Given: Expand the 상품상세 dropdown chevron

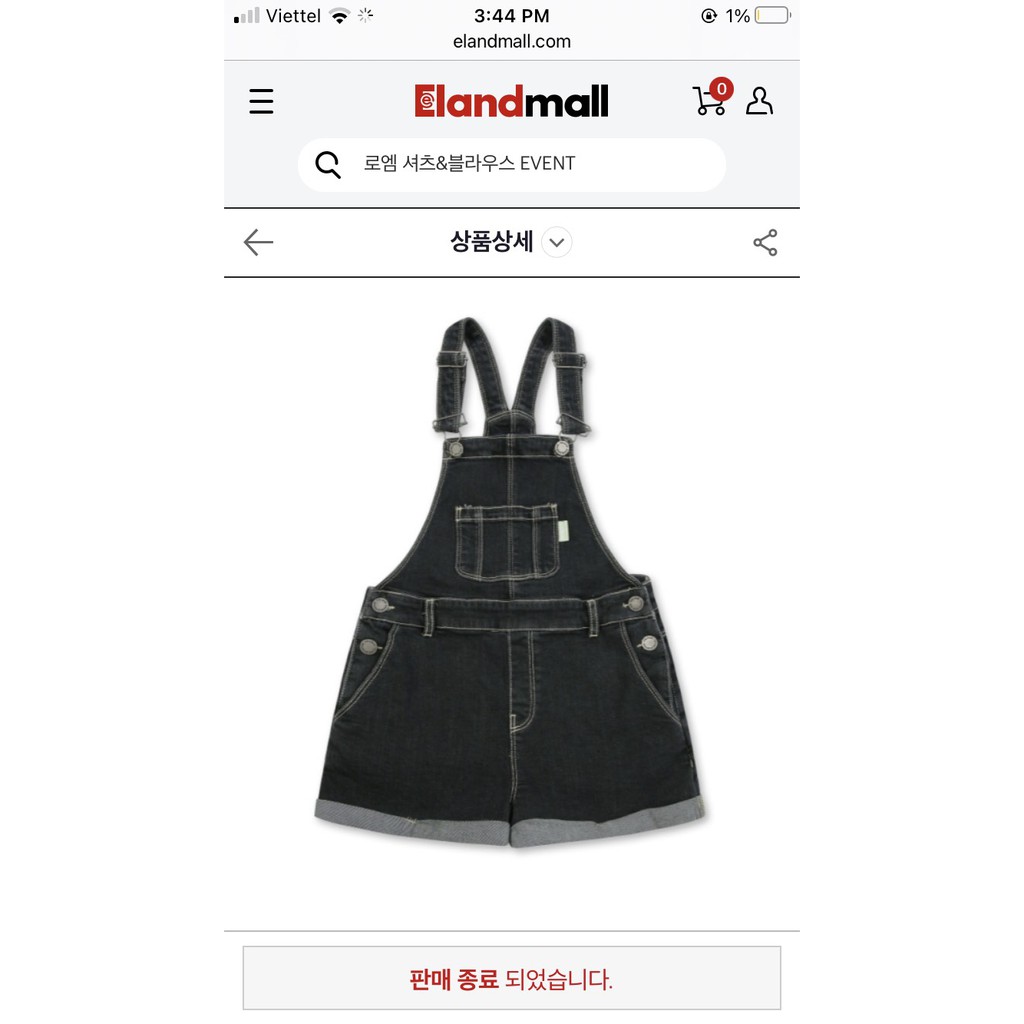Looking at the screenshot, I should (556, 242).
